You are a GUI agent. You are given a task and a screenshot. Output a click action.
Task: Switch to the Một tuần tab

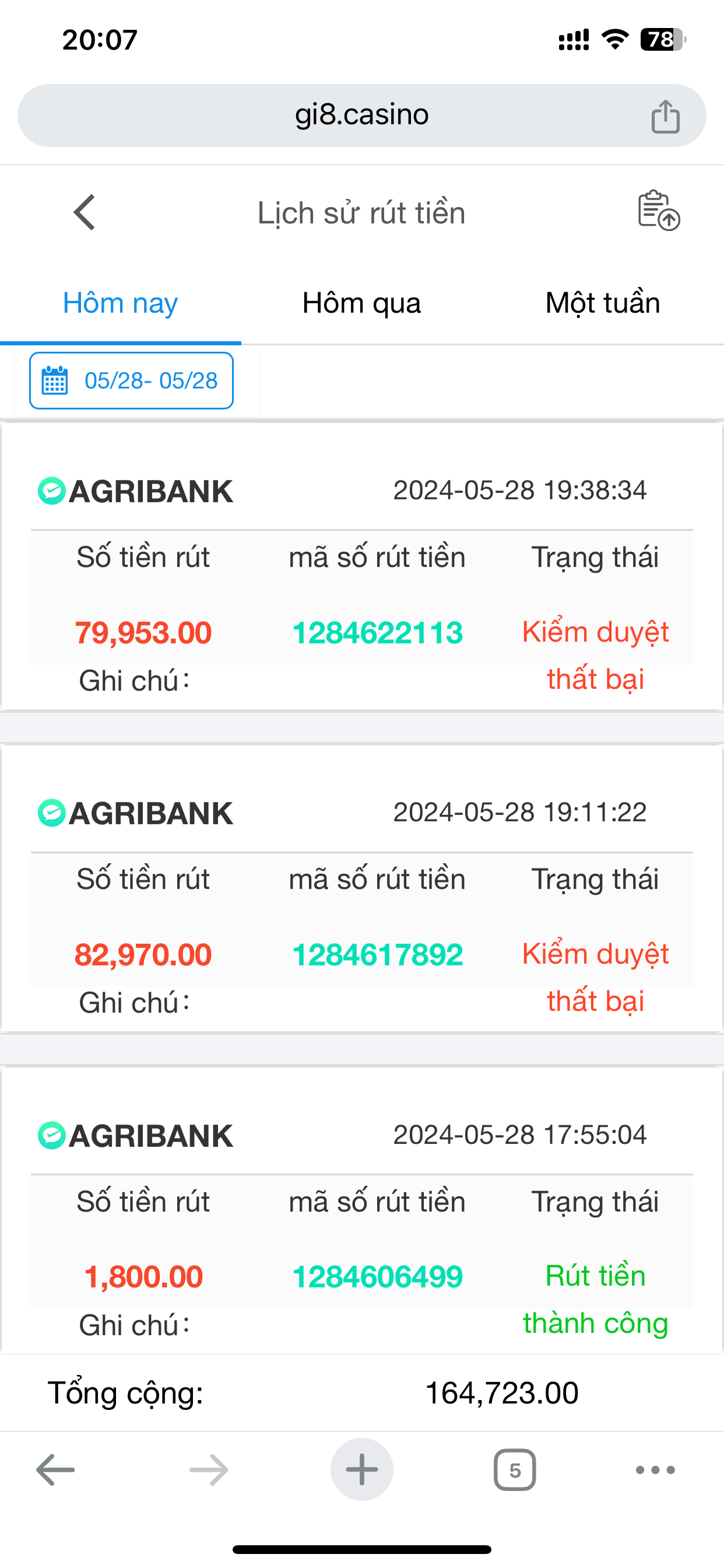[x=603, y=303]
